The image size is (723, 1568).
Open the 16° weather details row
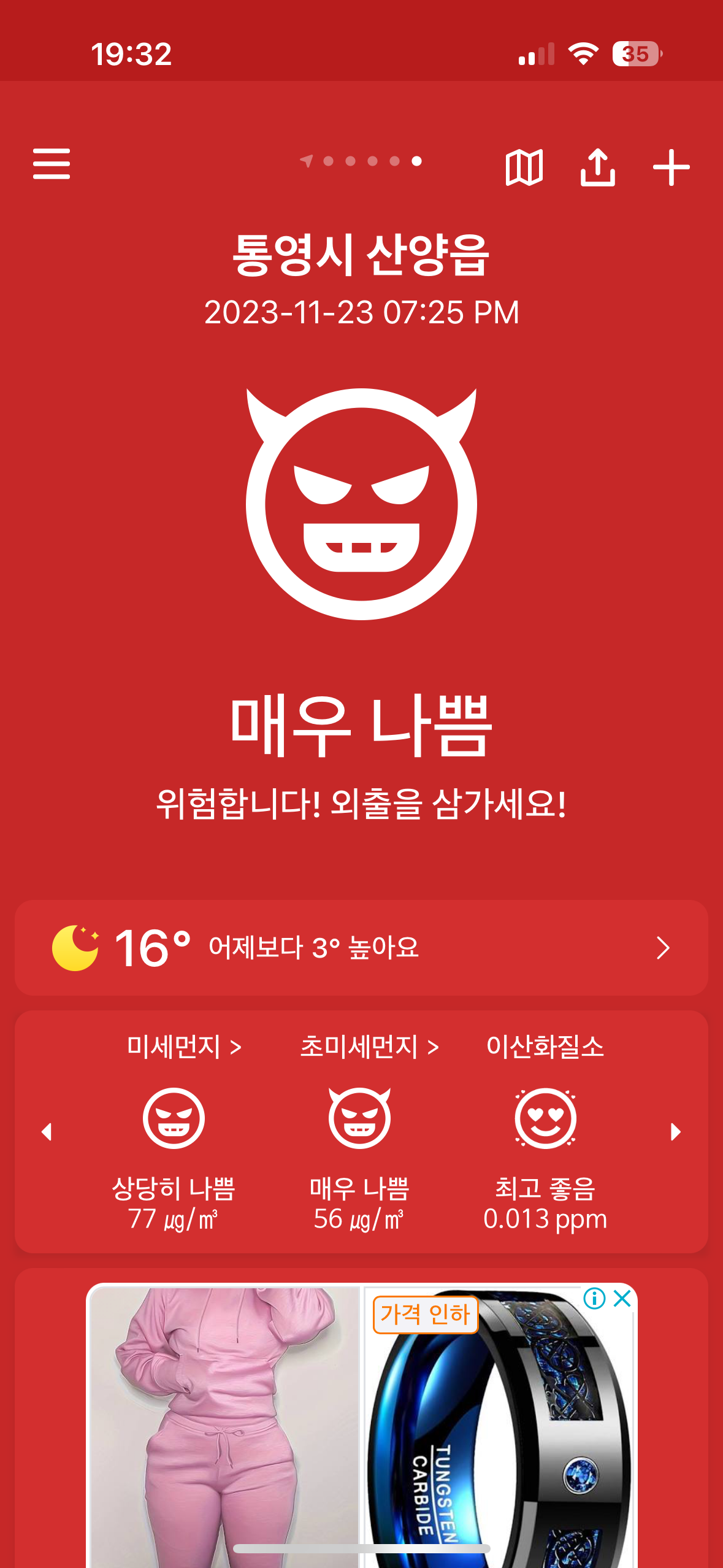361,948
